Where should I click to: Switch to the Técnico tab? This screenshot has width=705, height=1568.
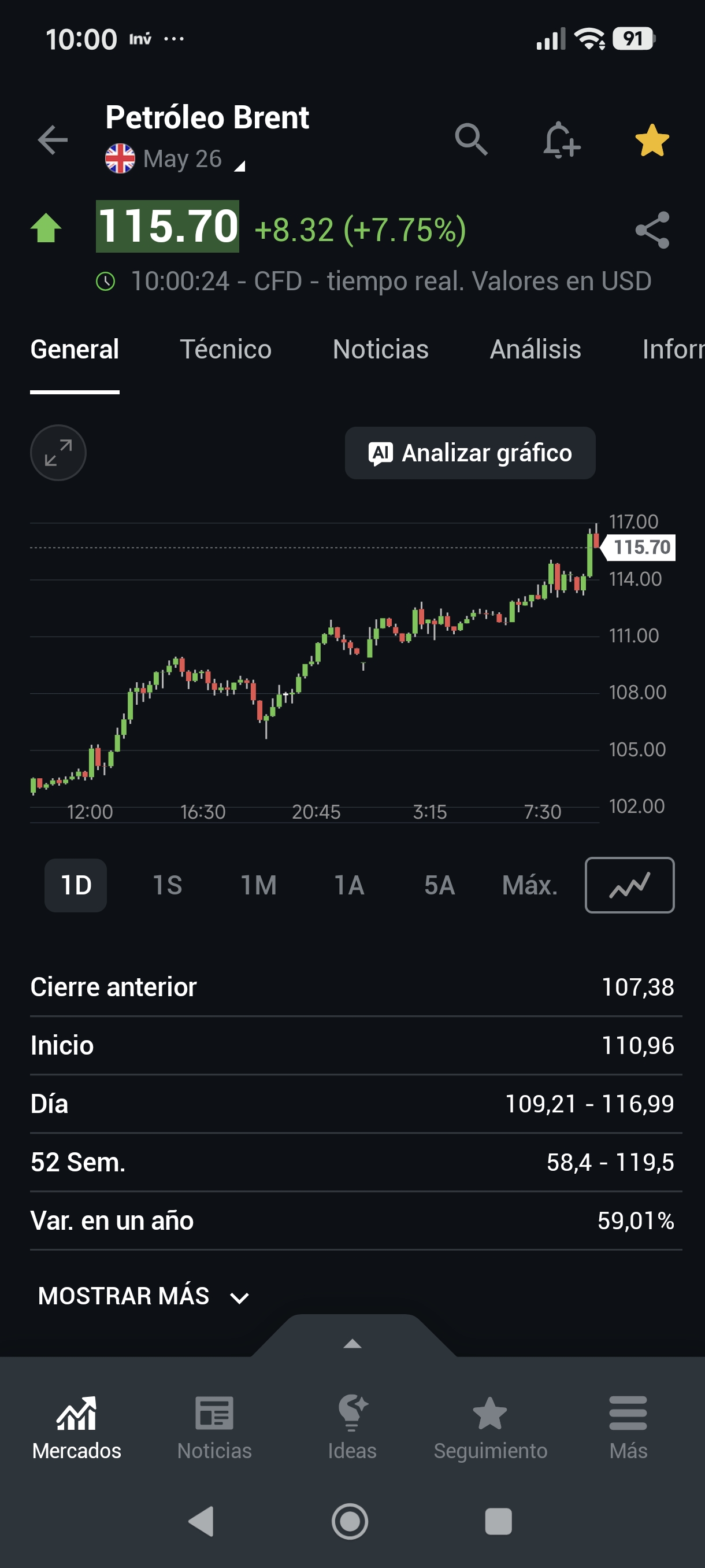point(226,349)
